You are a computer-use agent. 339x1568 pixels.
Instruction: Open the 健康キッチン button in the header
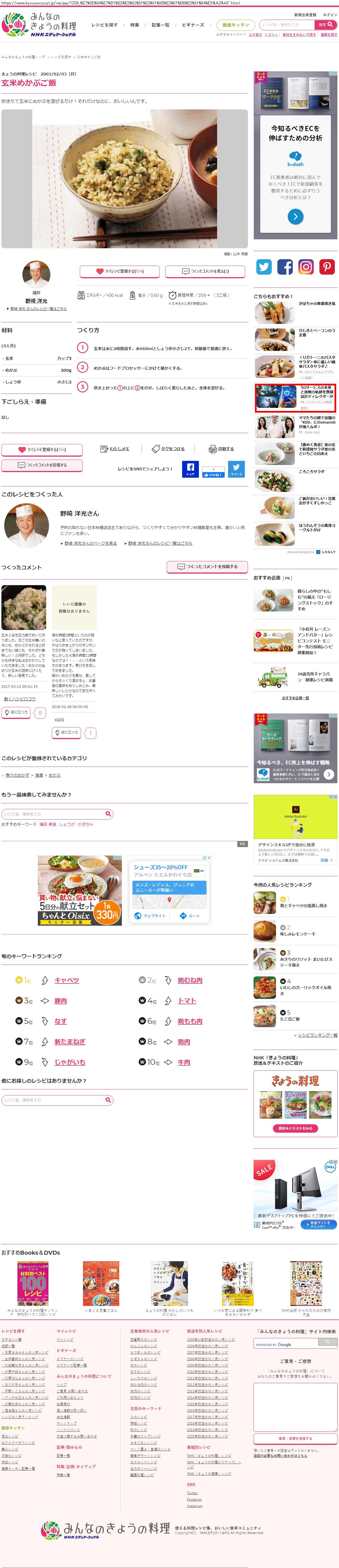pos(235,25)
